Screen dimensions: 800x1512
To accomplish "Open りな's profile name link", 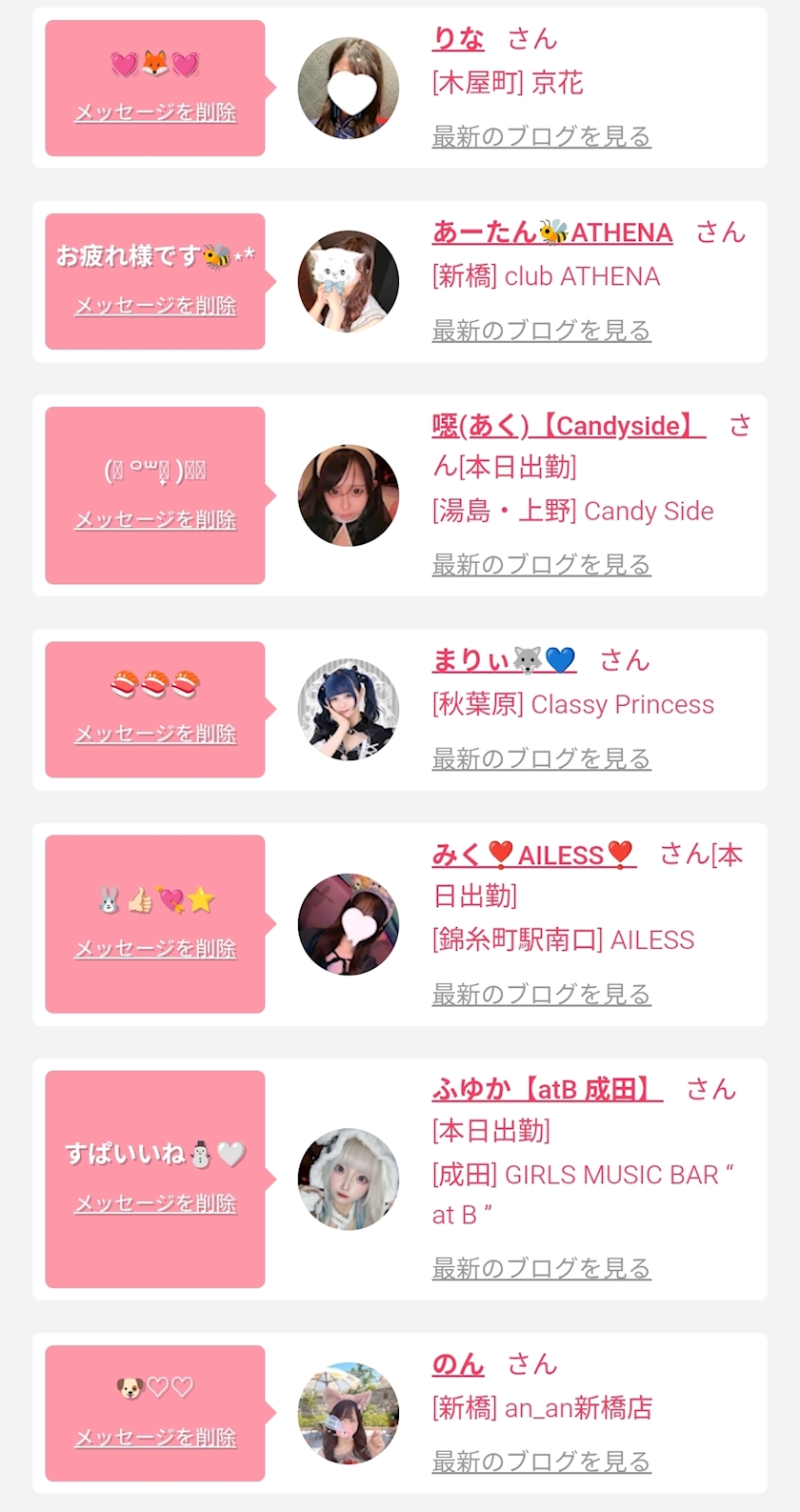I will click(458, 39).
